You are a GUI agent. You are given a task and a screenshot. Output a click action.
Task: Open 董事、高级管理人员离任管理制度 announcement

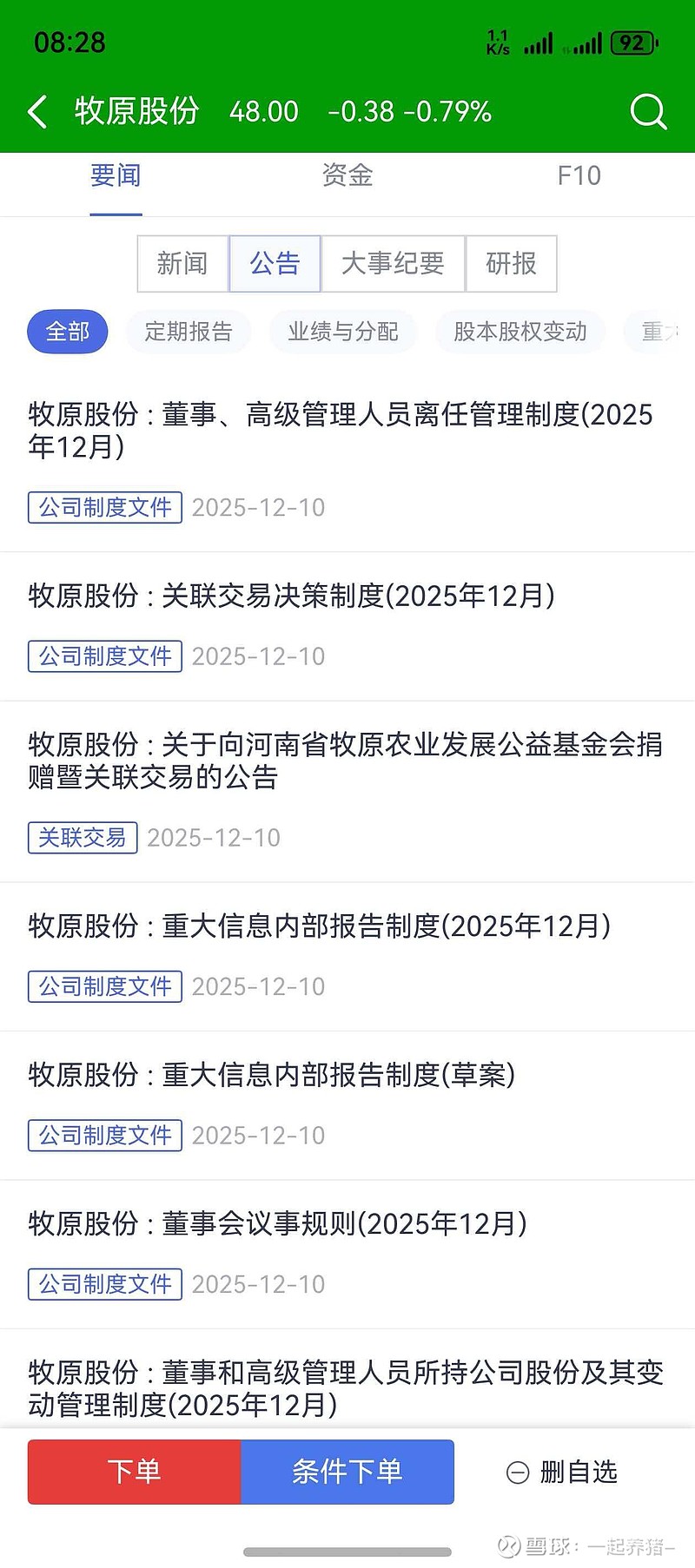tap(340, 431)
